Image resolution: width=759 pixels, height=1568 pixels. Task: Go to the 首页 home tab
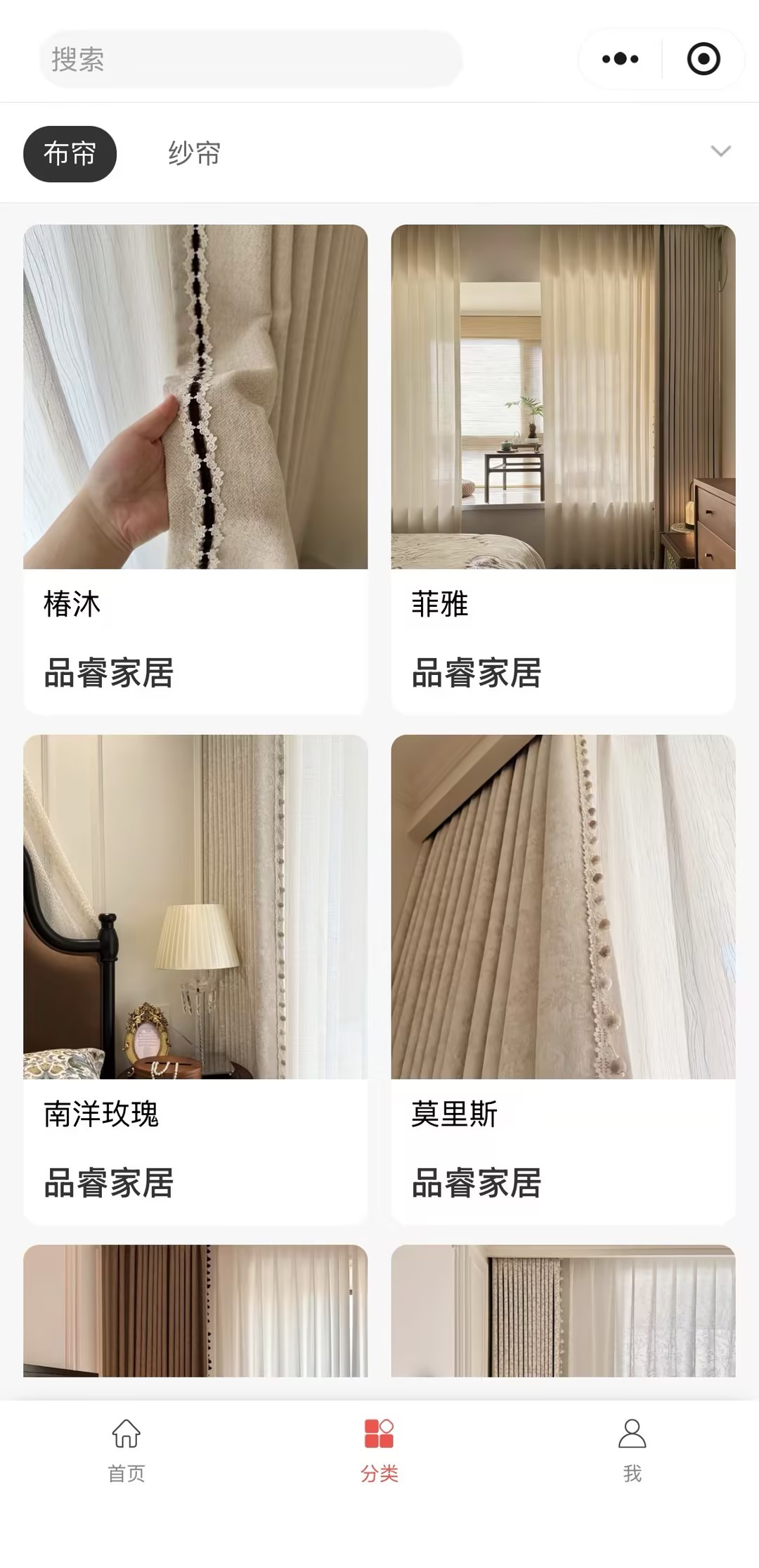(x=126, y=1450)
